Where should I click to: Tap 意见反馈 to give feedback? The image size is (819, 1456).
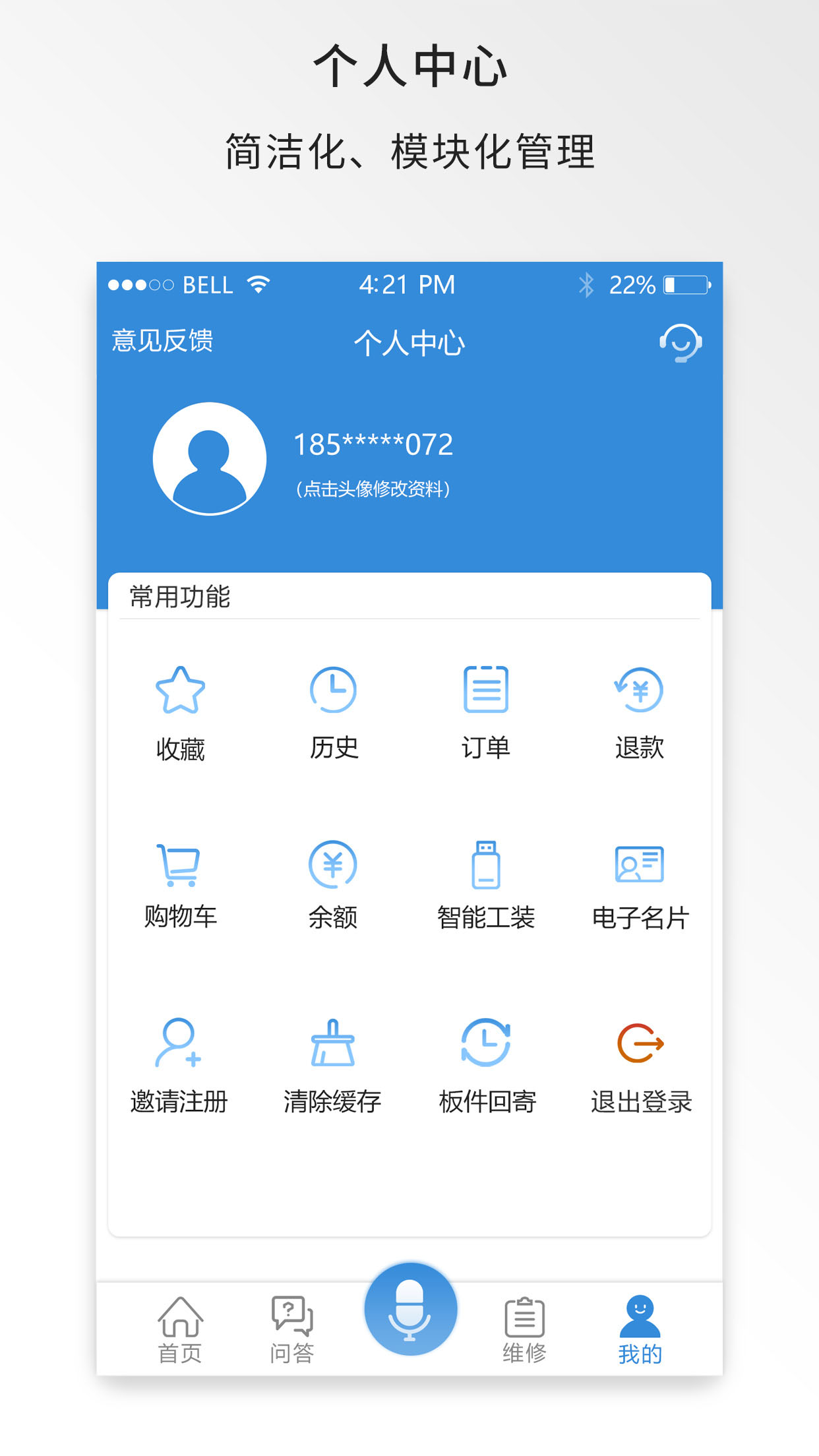pos(163,342)
